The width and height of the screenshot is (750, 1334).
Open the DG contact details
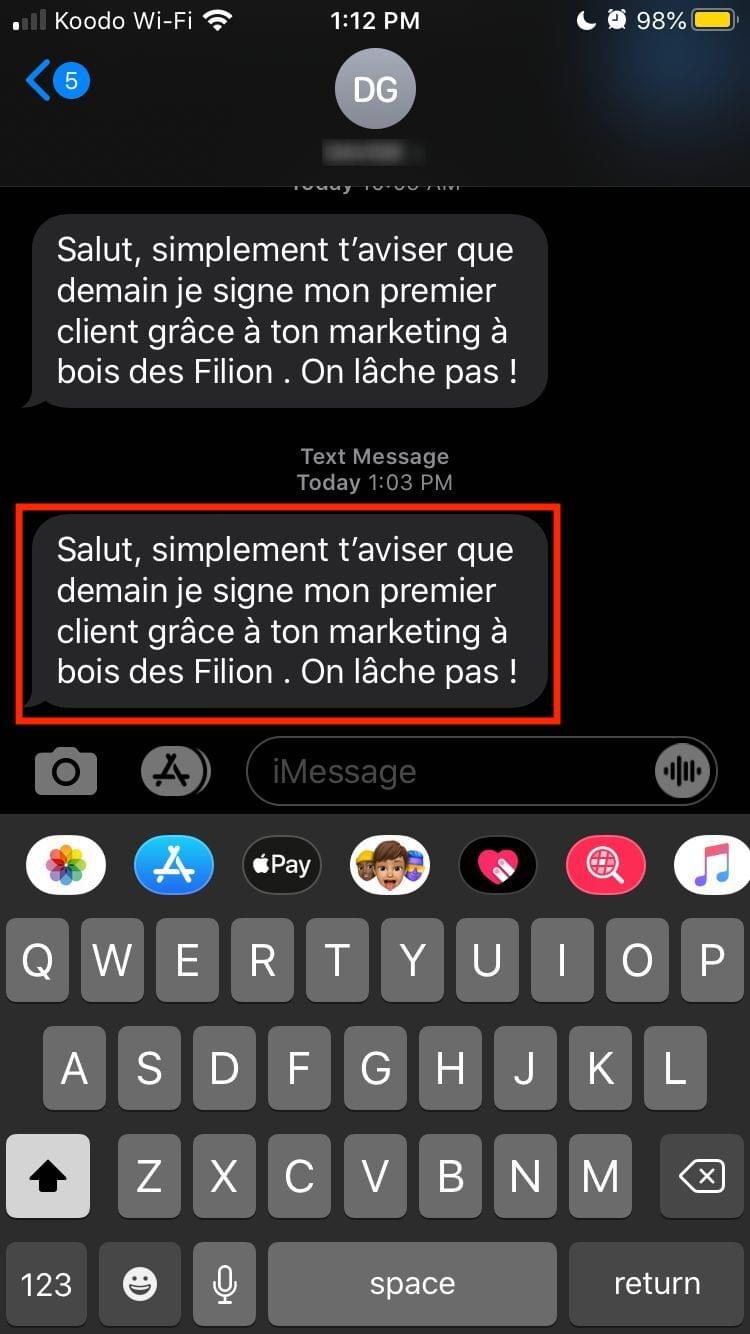(x=375, y=89)
